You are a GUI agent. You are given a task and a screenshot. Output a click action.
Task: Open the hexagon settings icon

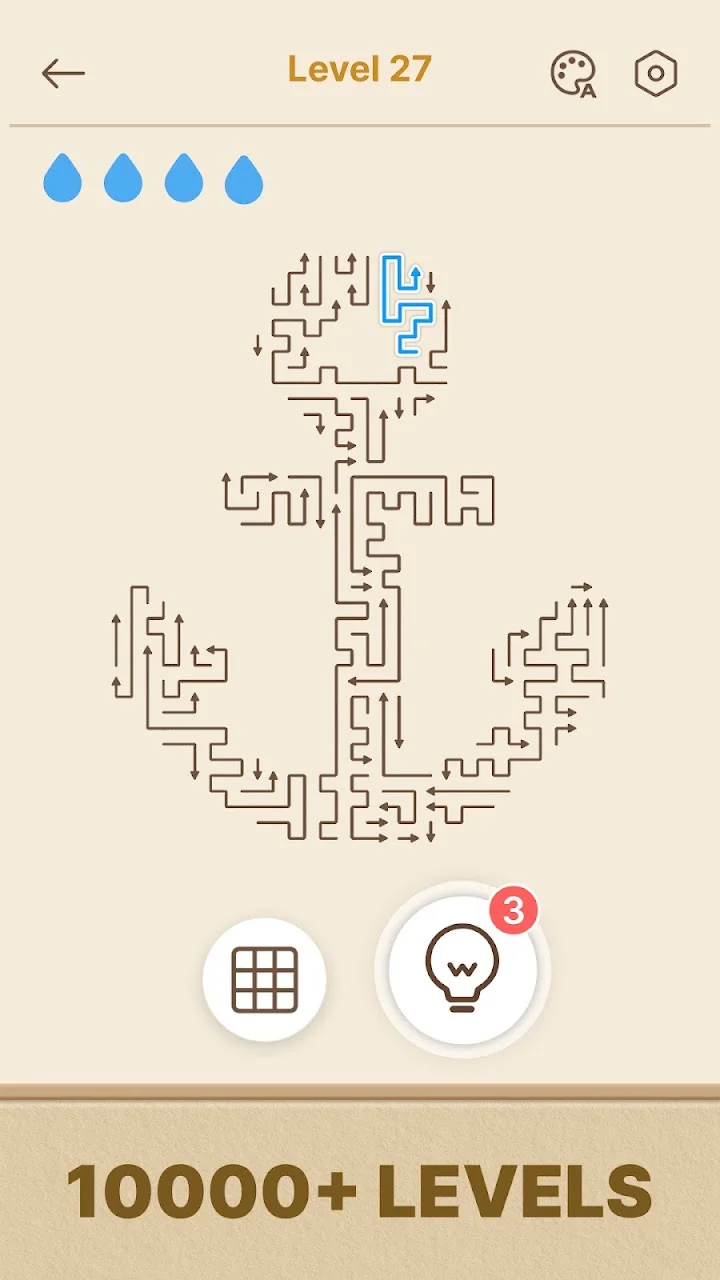coord(656,73)
